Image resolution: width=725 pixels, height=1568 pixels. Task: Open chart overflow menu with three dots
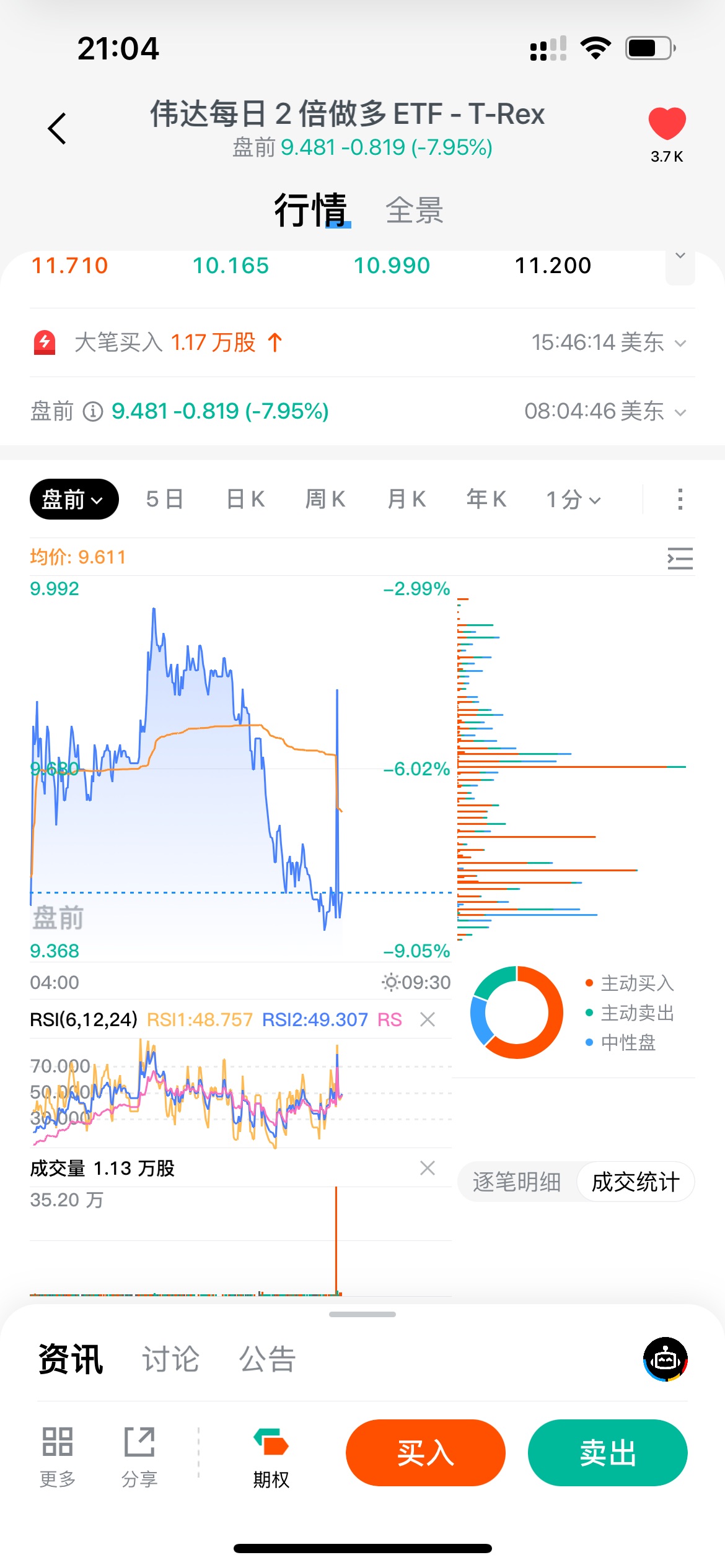click(680, 499)
